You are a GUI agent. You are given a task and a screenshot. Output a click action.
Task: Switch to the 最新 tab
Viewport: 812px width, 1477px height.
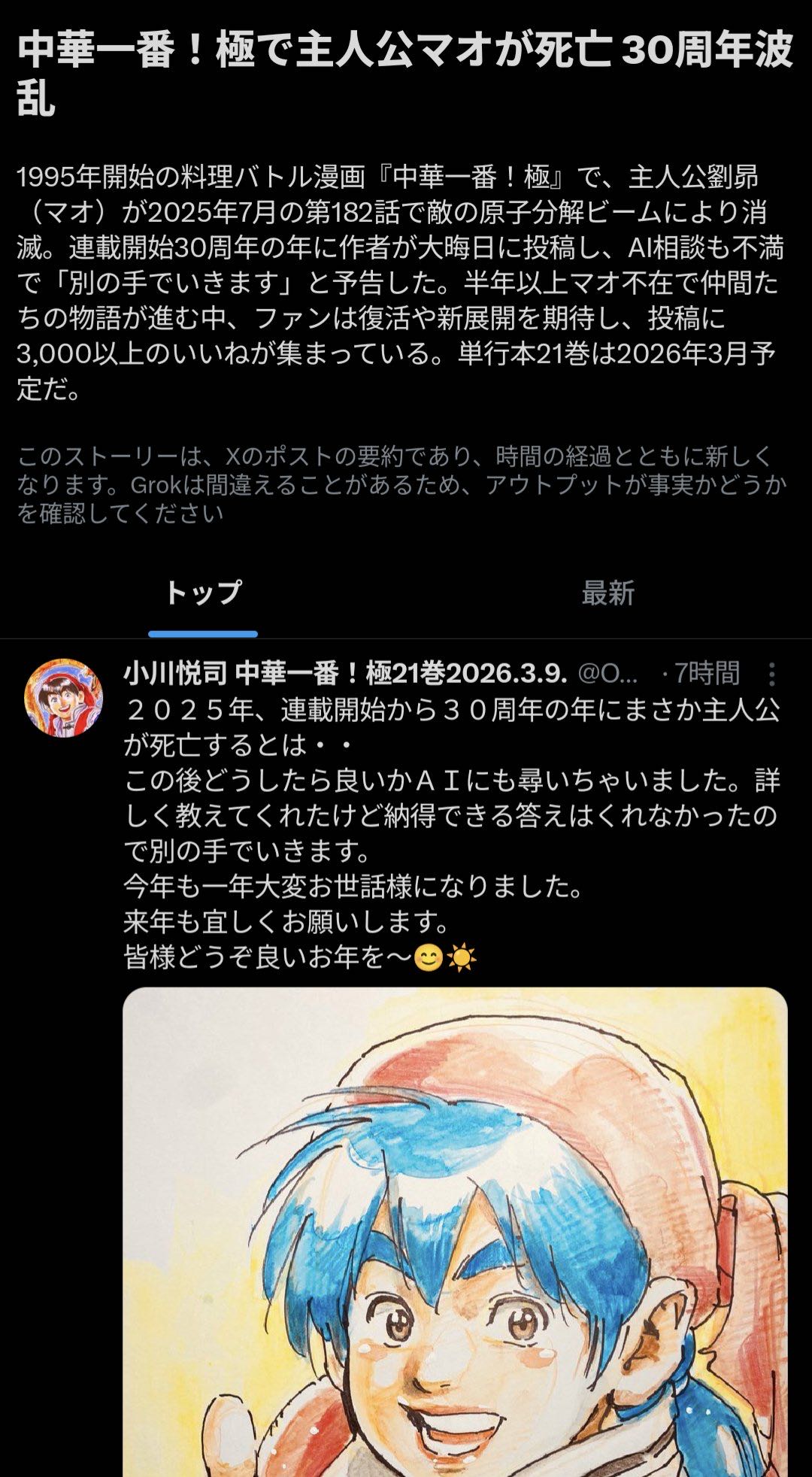tap(607, 593)
